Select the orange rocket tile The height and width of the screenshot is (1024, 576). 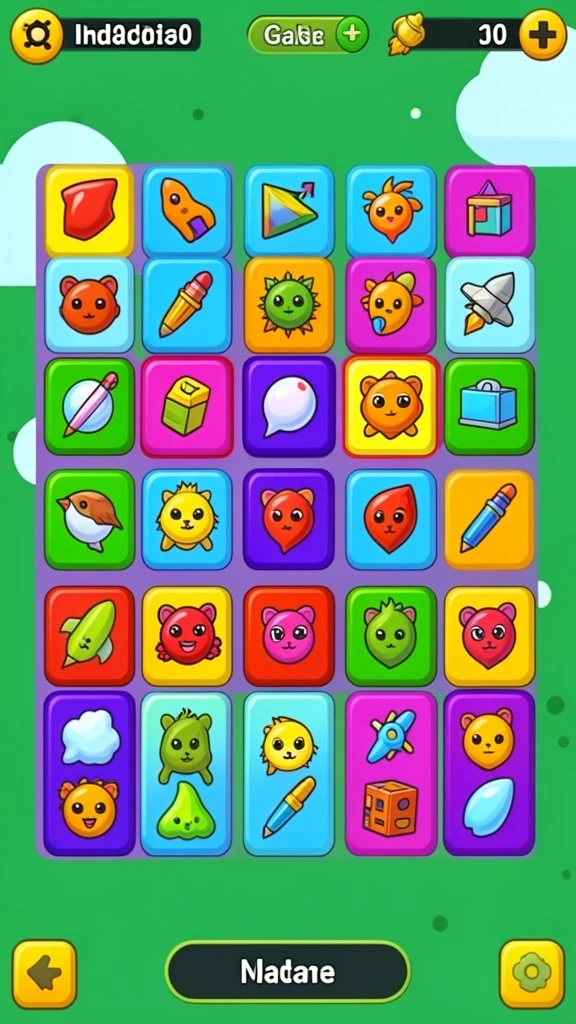coord(187,211)
